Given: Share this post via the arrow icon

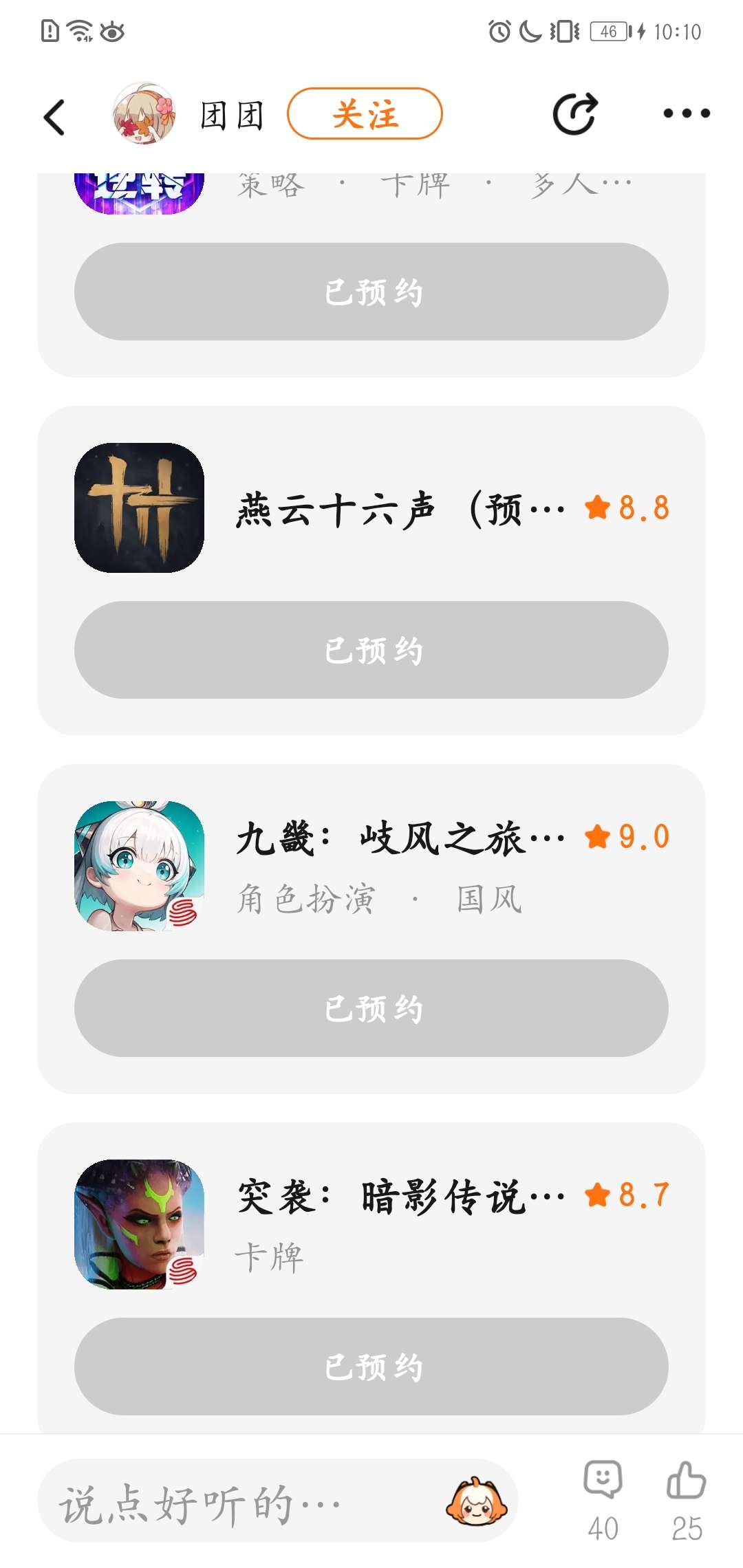Looking at the screenshot, I should [575, 113].
